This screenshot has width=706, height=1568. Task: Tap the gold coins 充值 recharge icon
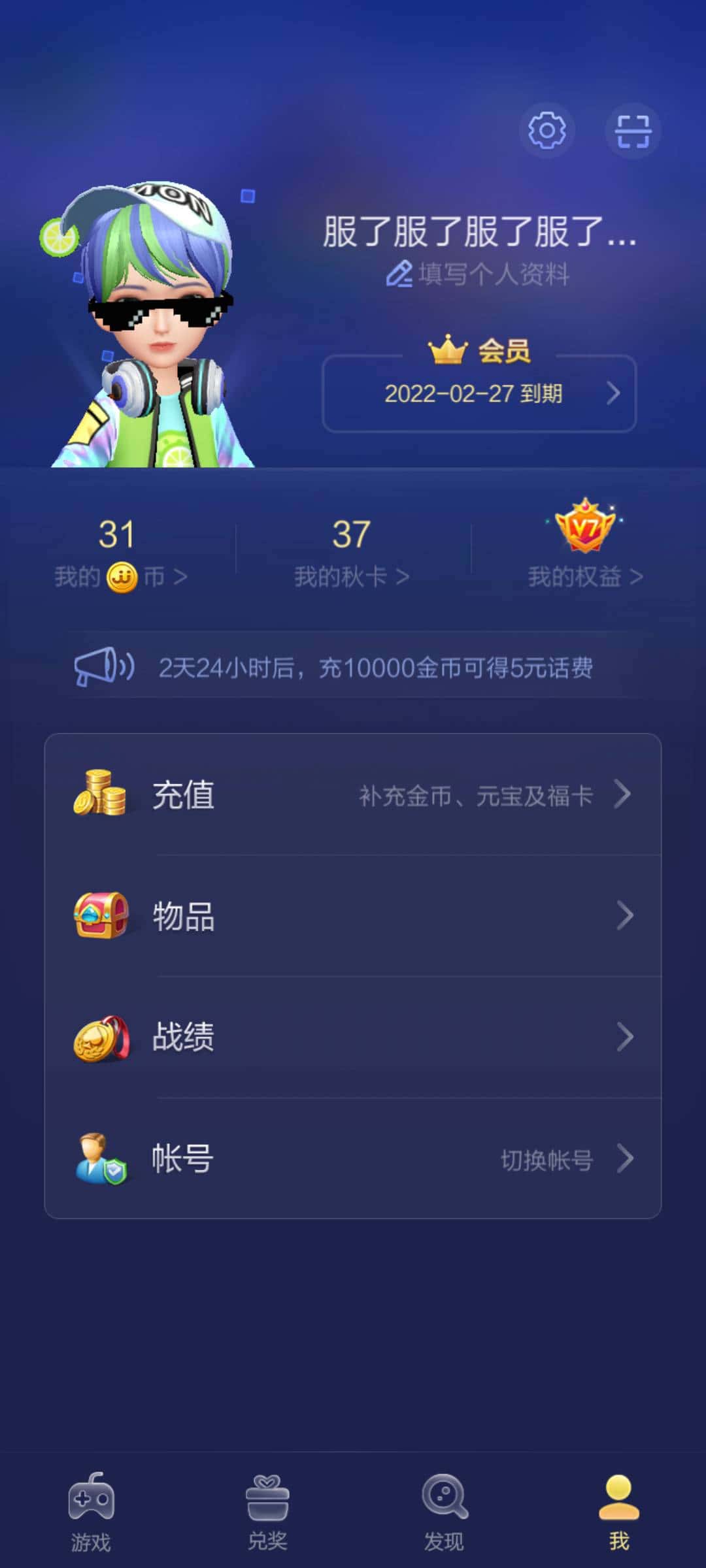[101, 794]
